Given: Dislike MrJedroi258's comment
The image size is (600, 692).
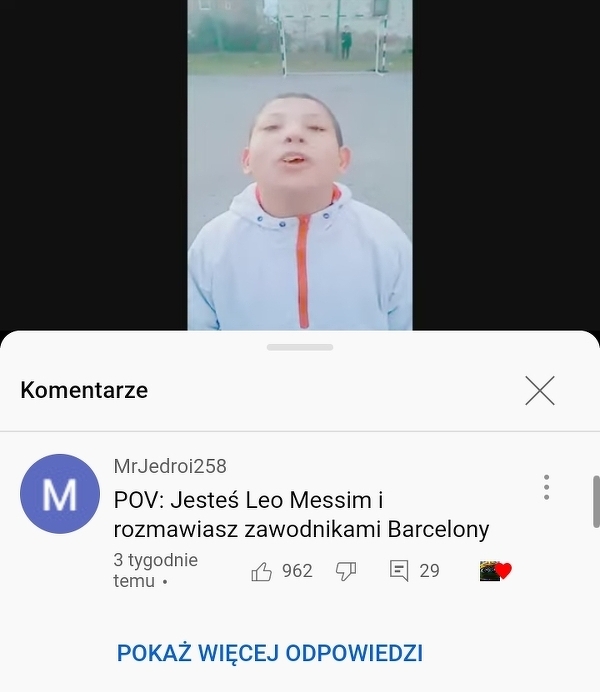Looking at the screenshot, I should pos(346,571).
